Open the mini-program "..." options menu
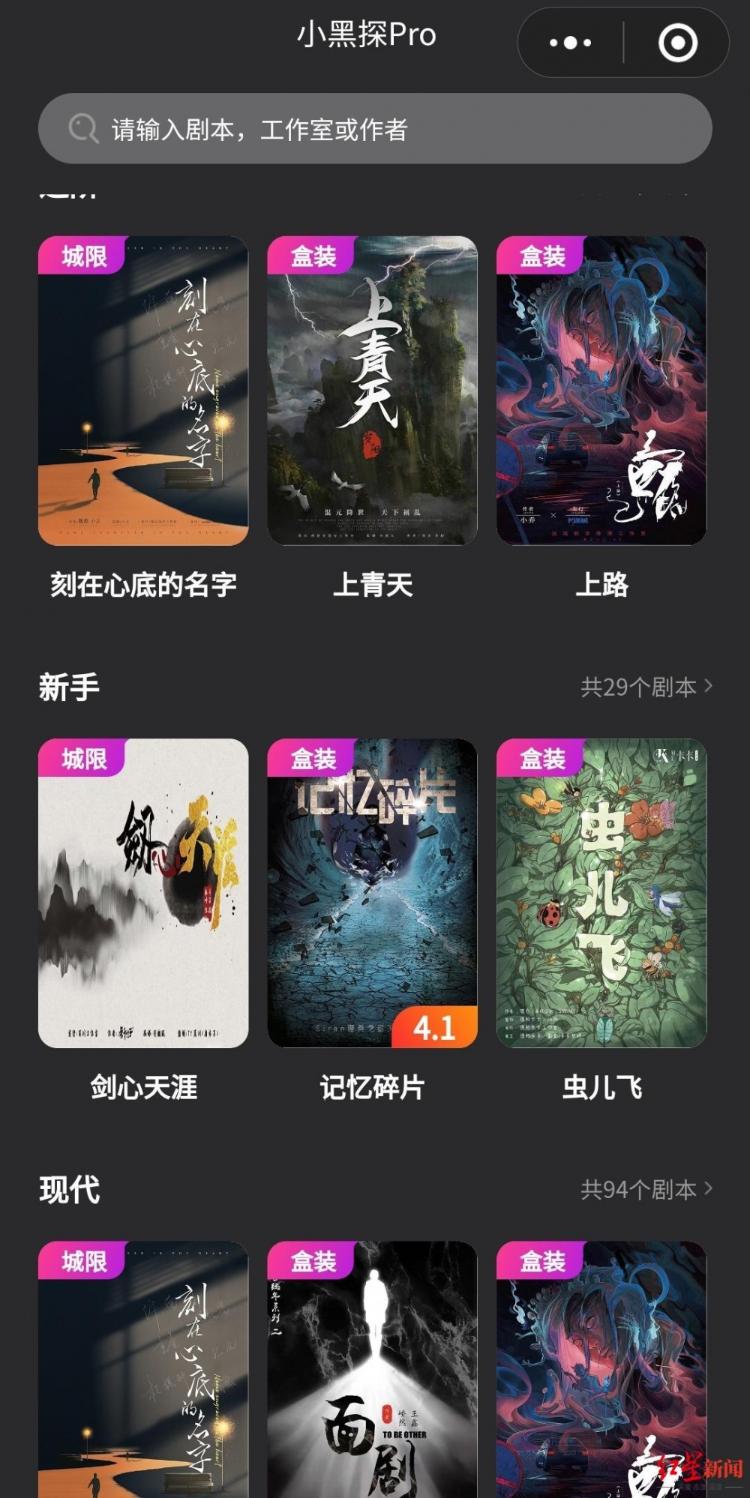 point(569,44)
